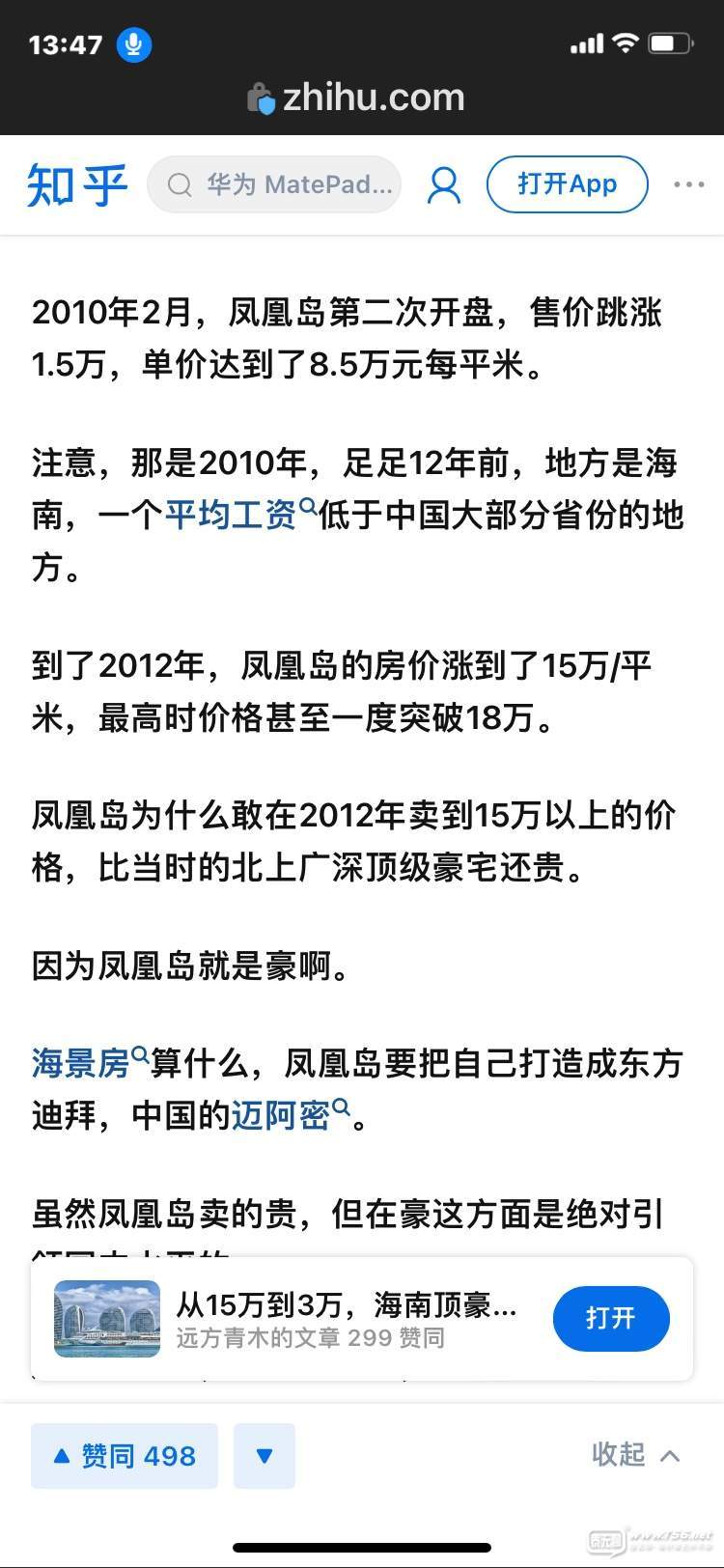Downvote this answer
Viewport: 724px width, 1568px height.
click(264, 1455)
